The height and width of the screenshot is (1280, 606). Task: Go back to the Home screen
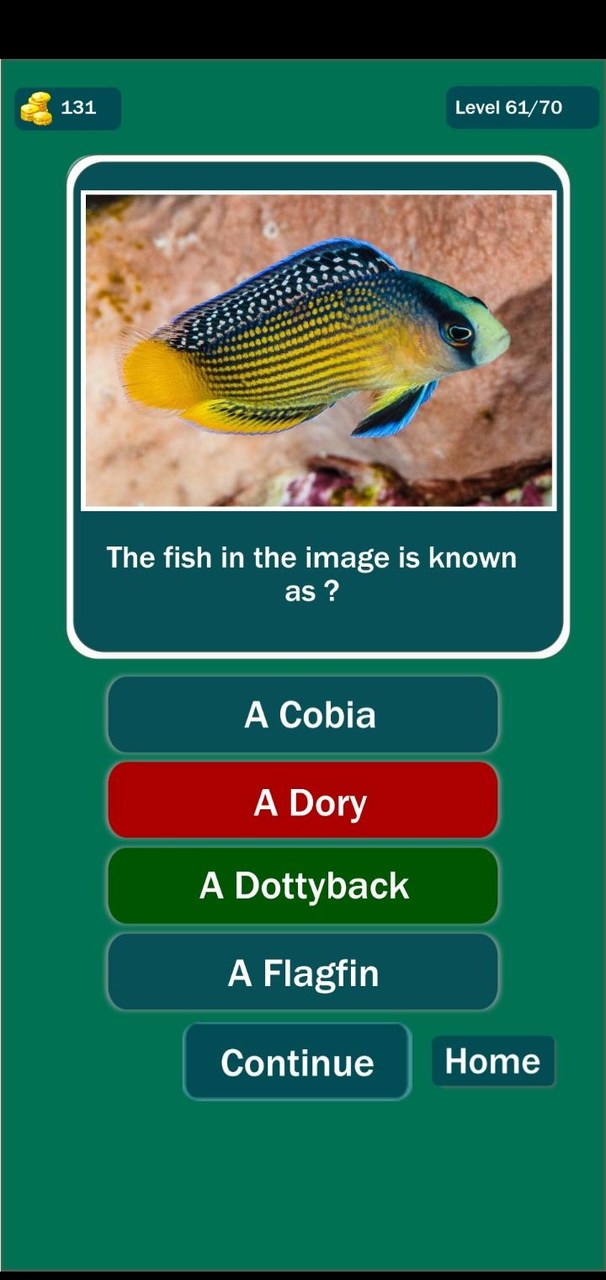(x=492, y=1061)
